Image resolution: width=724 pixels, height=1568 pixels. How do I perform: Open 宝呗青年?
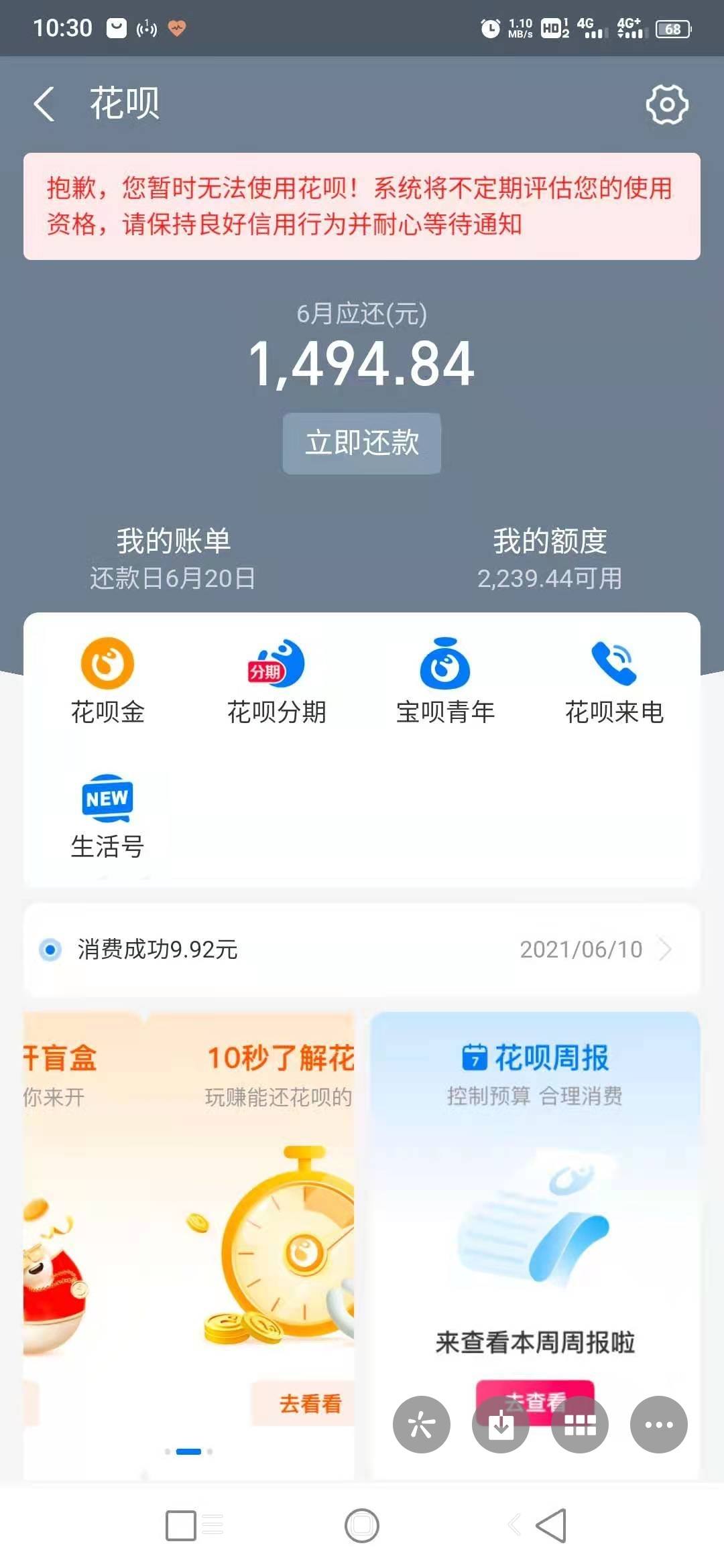pos(446,681)
